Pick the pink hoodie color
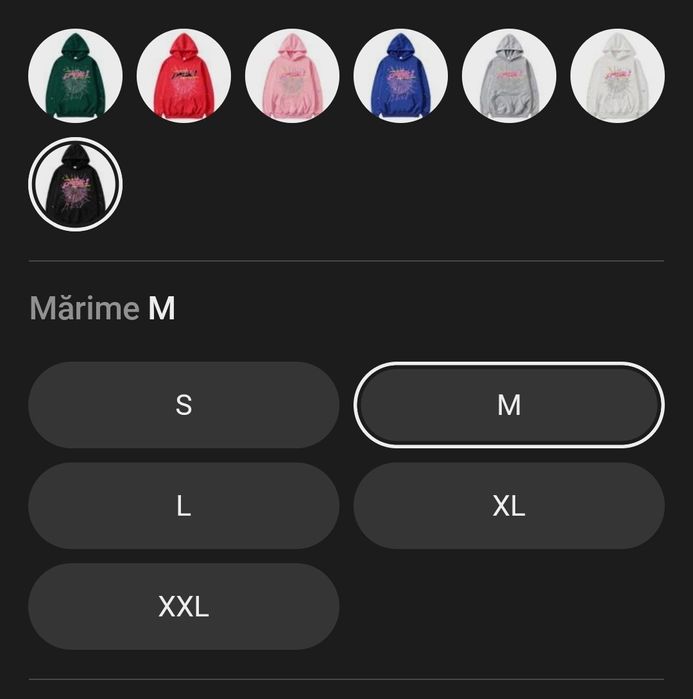The image size is (693, 699). [292, 75]
